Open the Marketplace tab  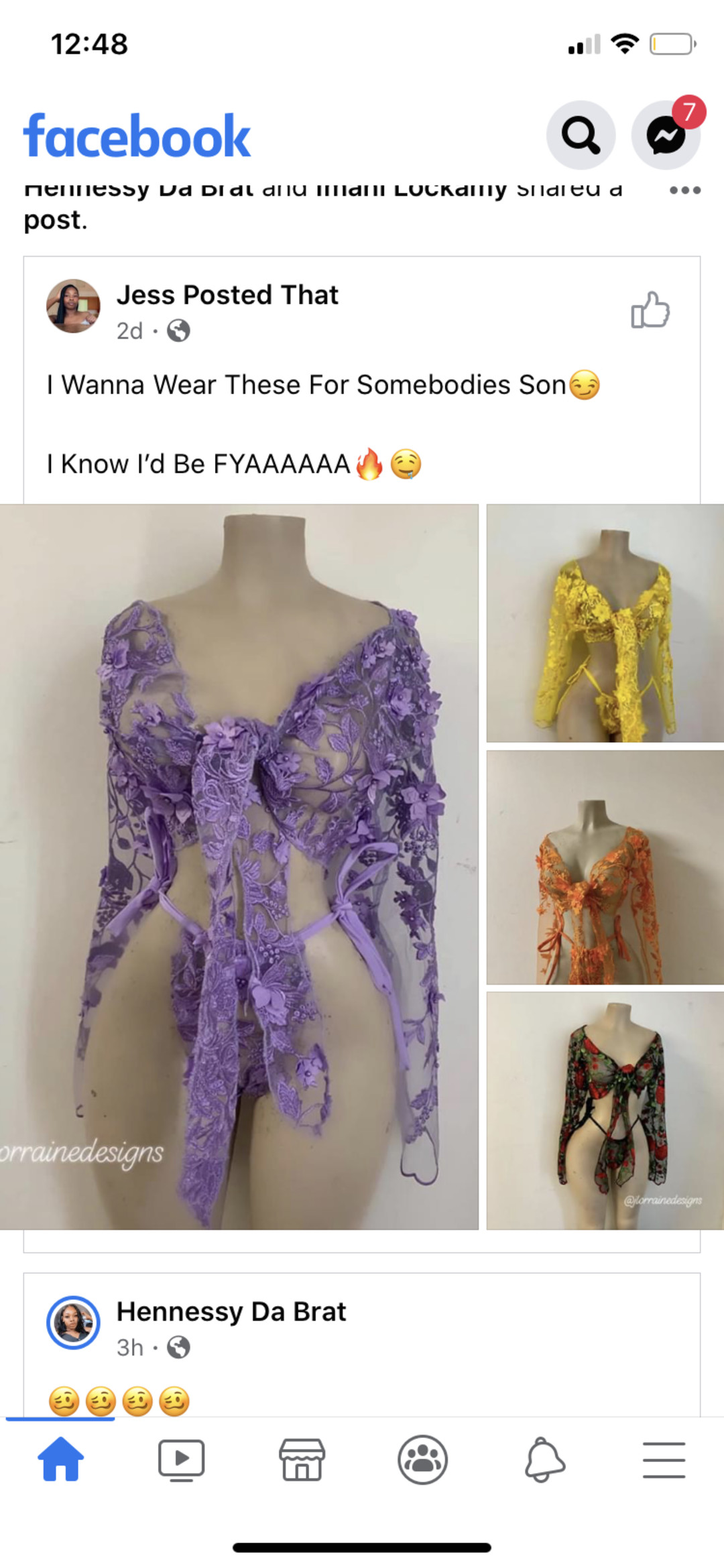click(302, 1459)
